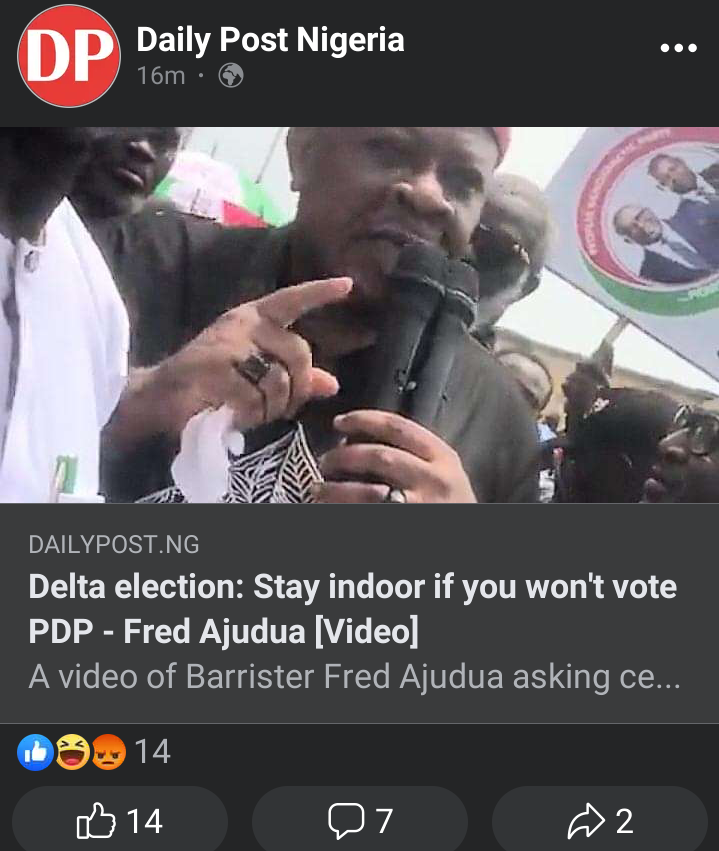
Task: Open the Delta election article link
Action: point(352,609)
